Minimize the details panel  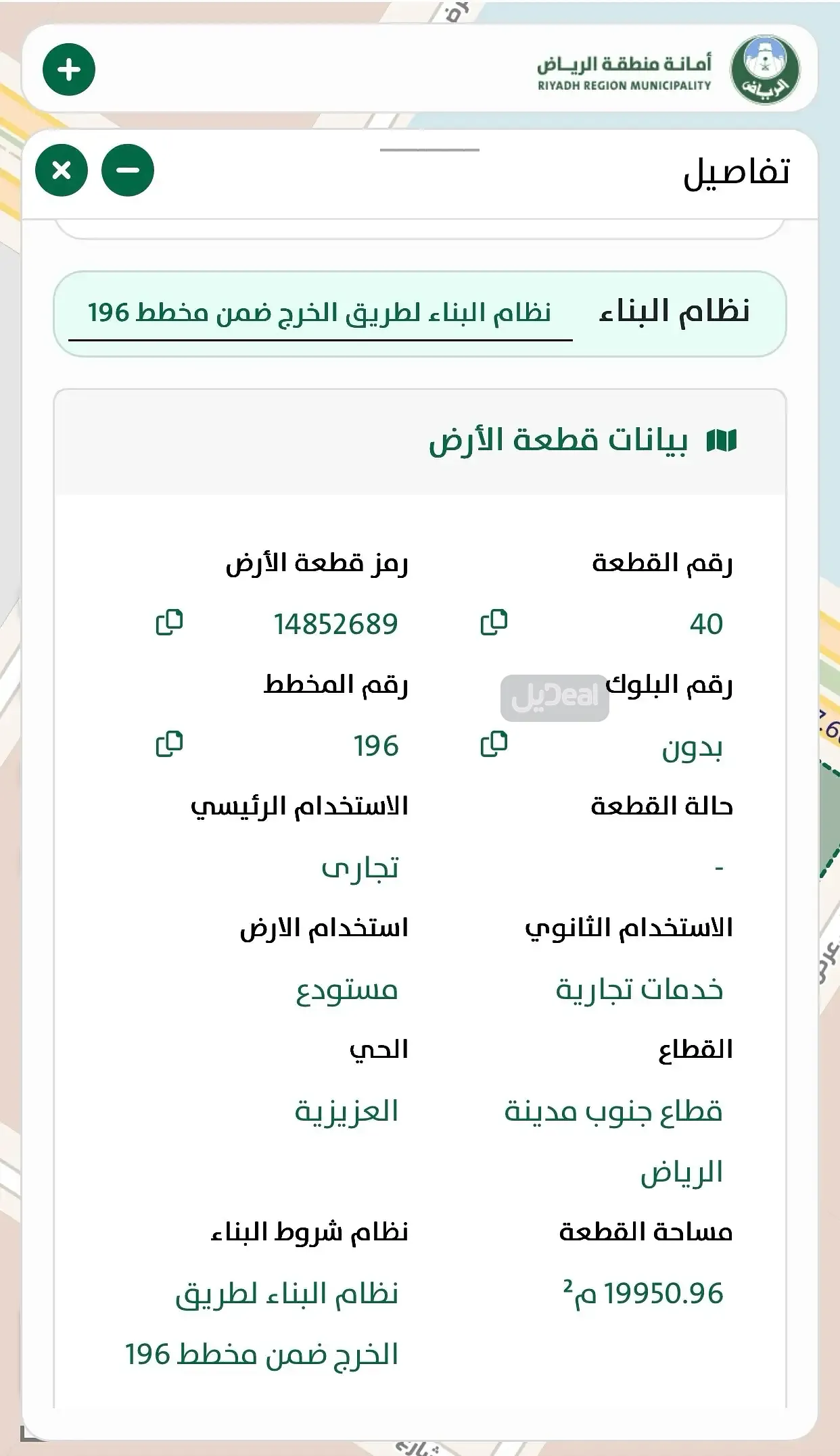(128, 170)
